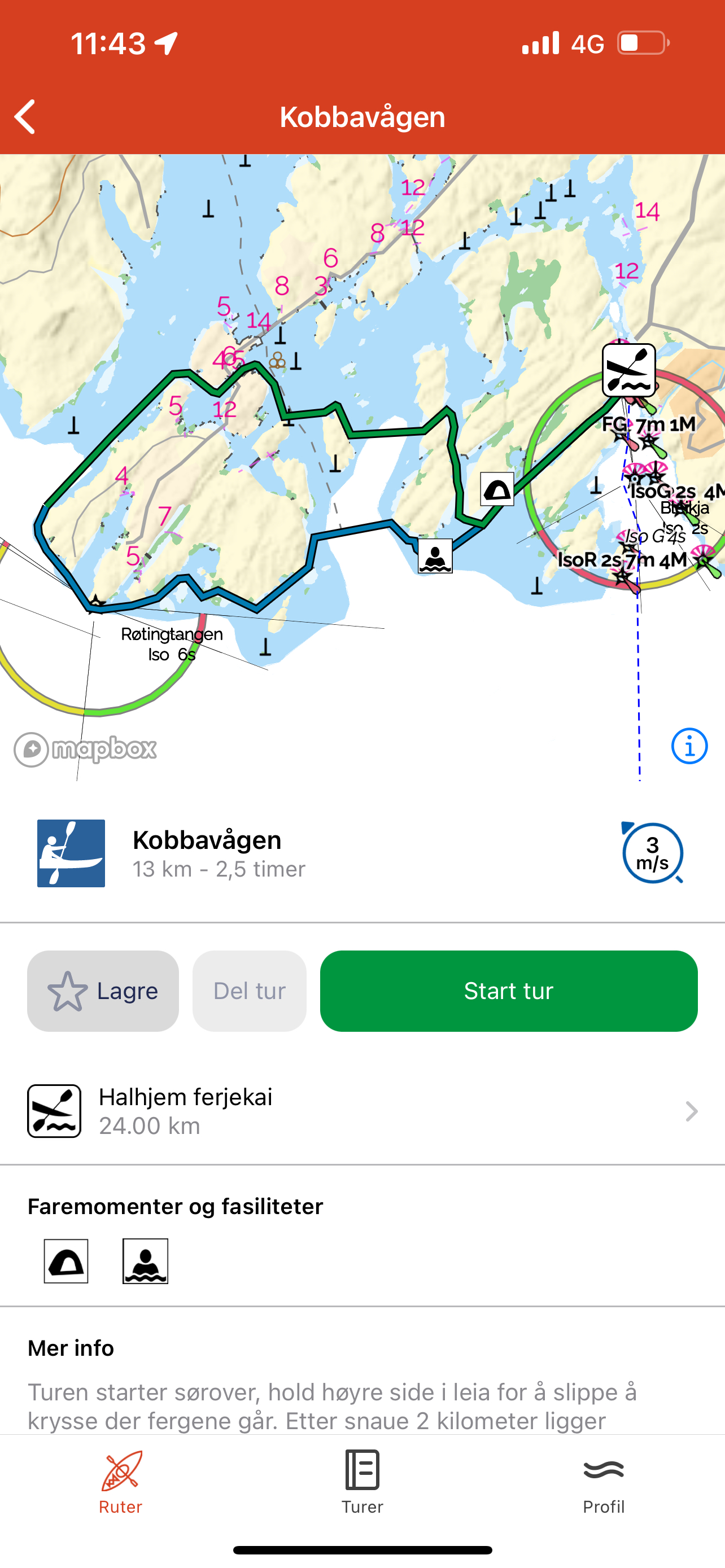Tap the 3 m/s wind indicator
Image resolution: width=725 pixels, height=1568 pixels.
click(652, 853)
